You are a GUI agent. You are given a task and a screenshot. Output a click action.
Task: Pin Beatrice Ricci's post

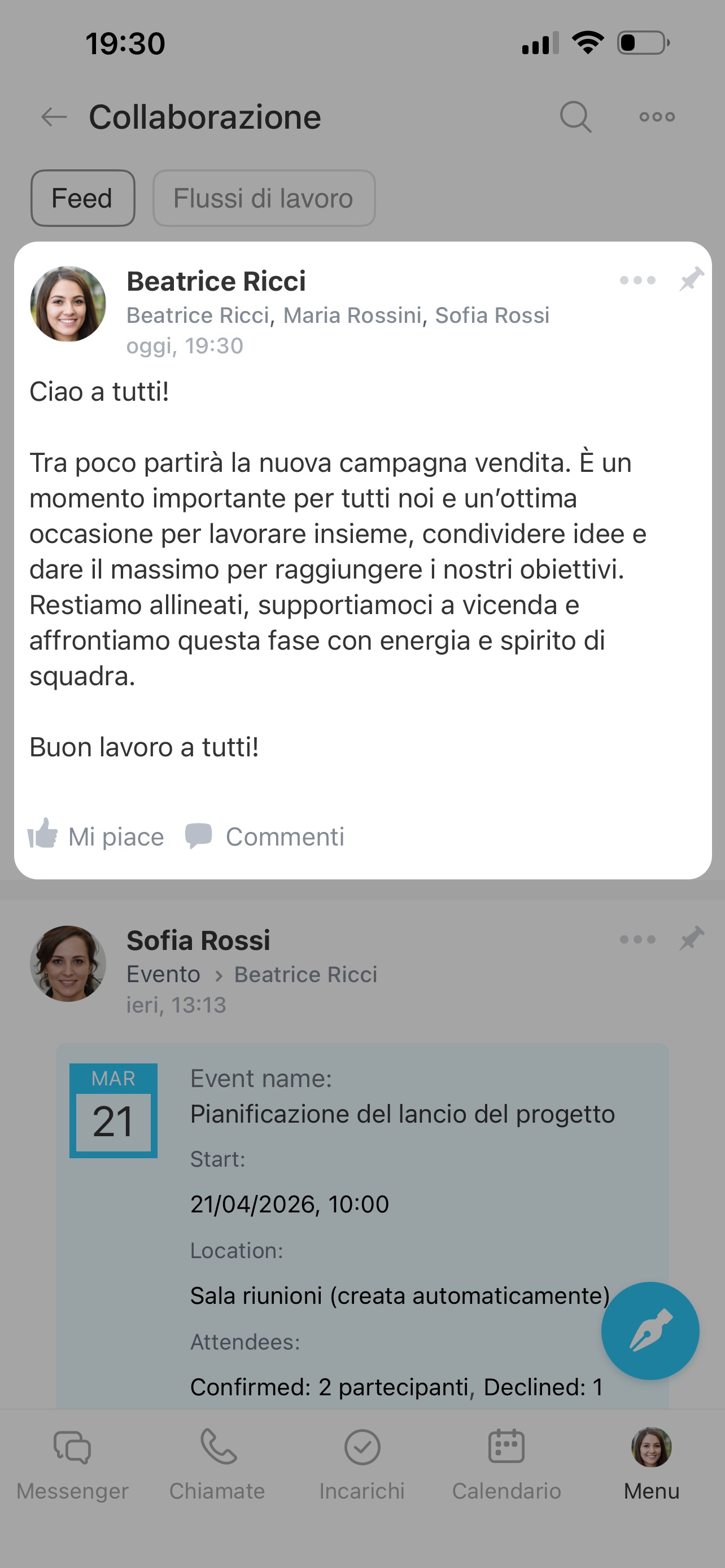[692, 279]
